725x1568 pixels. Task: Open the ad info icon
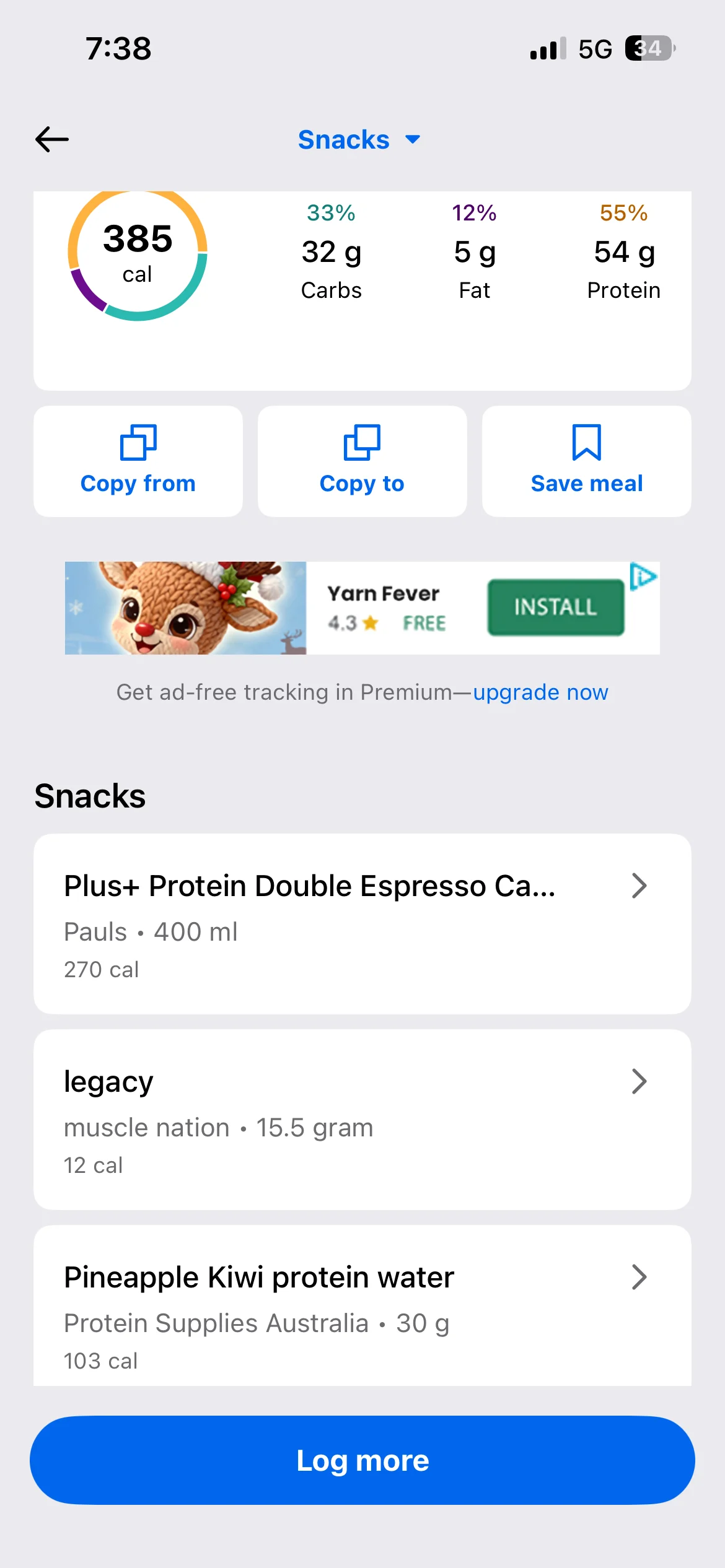pyautogui.click(x=643, y=577)
